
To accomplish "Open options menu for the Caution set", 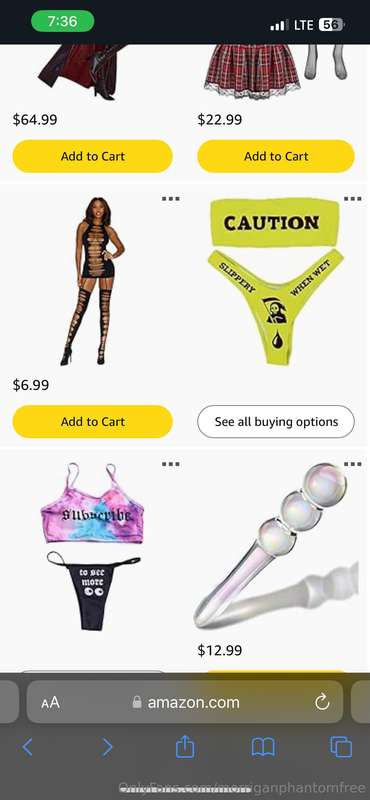I will tap(353, 198).
